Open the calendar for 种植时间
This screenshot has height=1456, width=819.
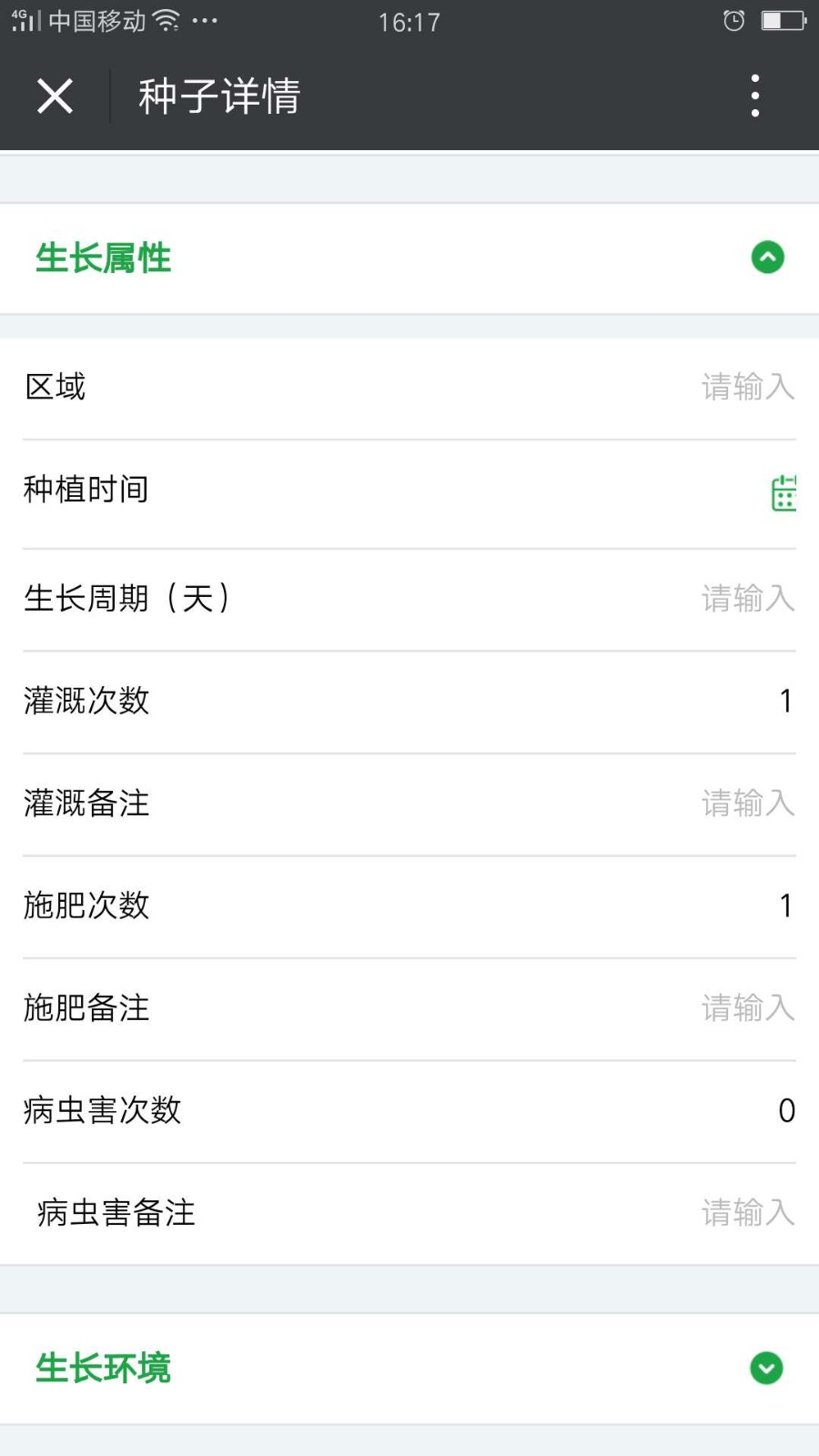coord(784,493)
